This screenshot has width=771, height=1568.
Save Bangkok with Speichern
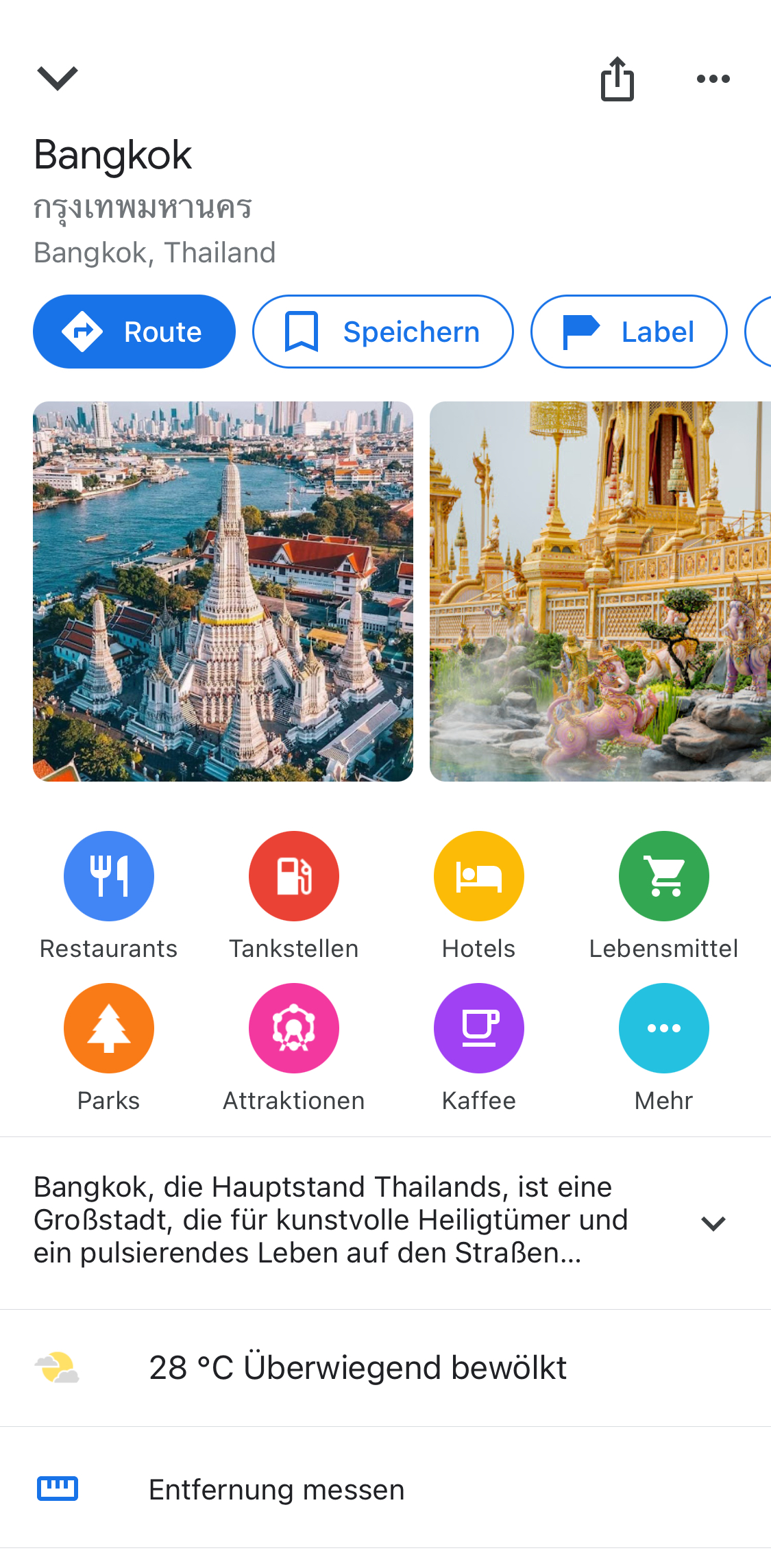(382, 332)
